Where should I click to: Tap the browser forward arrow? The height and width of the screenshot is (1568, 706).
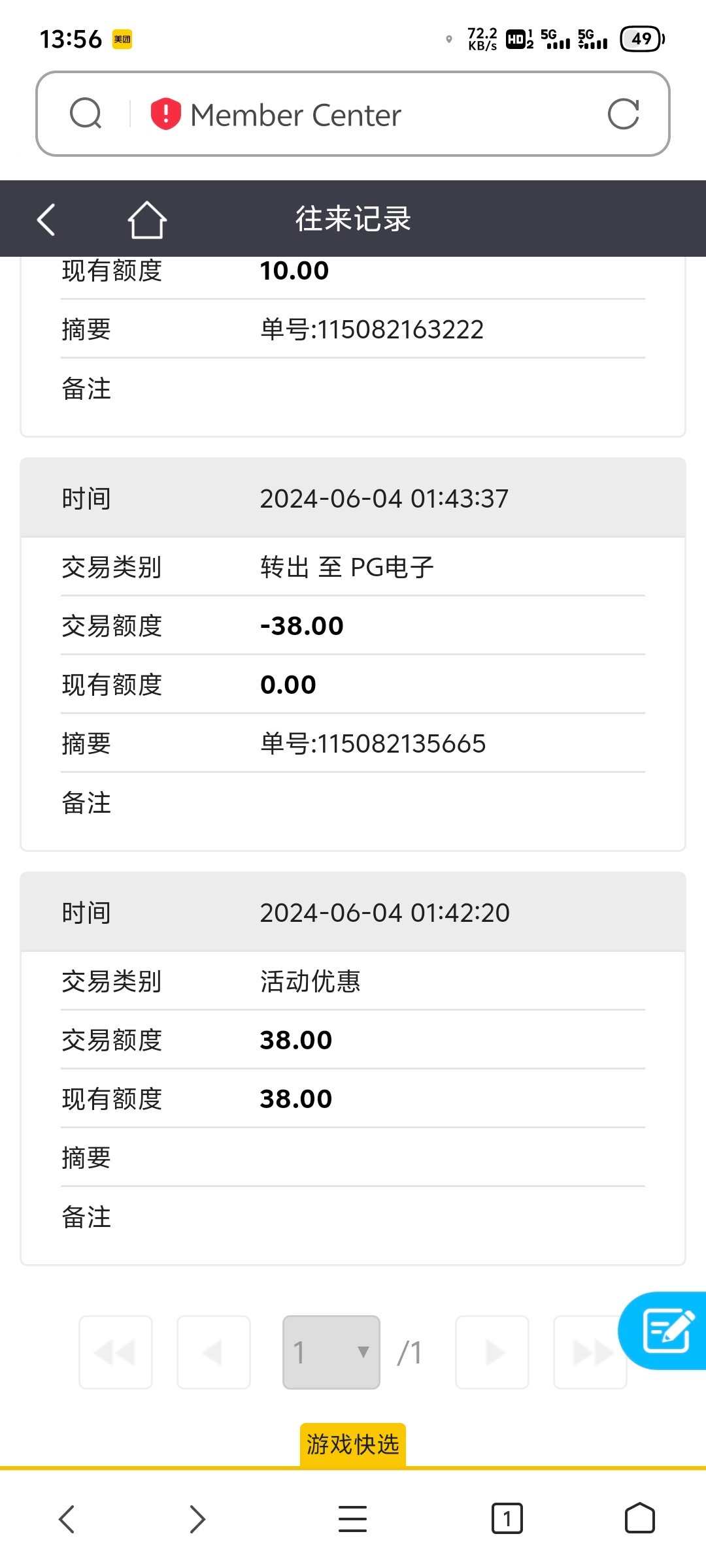197,1518
